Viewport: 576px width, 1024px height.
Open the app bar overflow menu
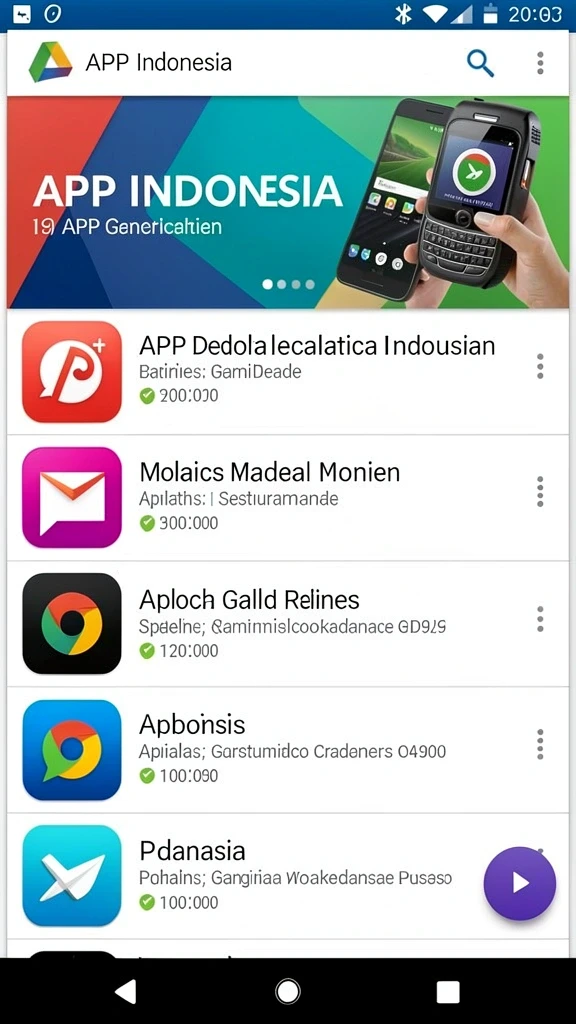[x=540, y=63]
